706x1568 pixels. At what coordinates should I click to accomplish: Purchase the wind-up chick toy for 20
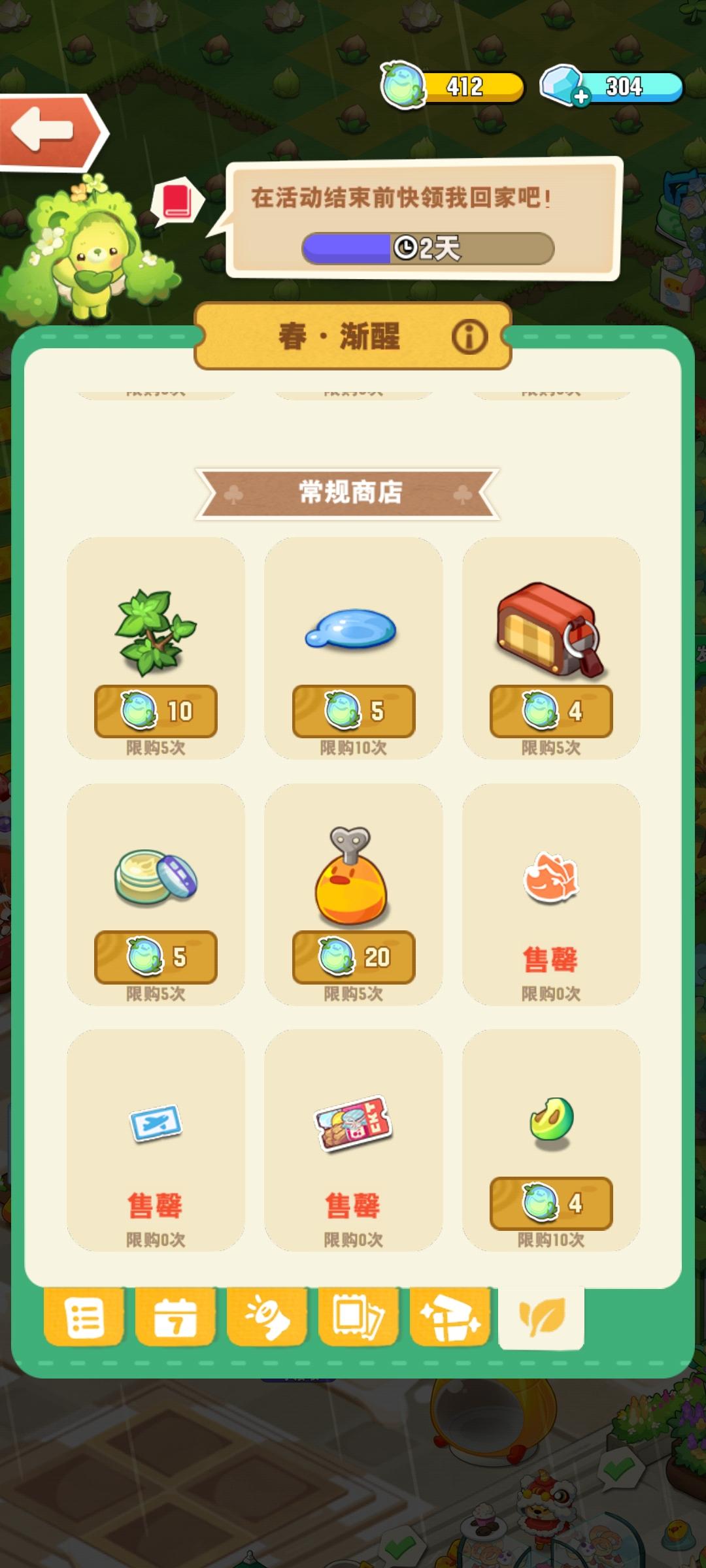[353, 957]
